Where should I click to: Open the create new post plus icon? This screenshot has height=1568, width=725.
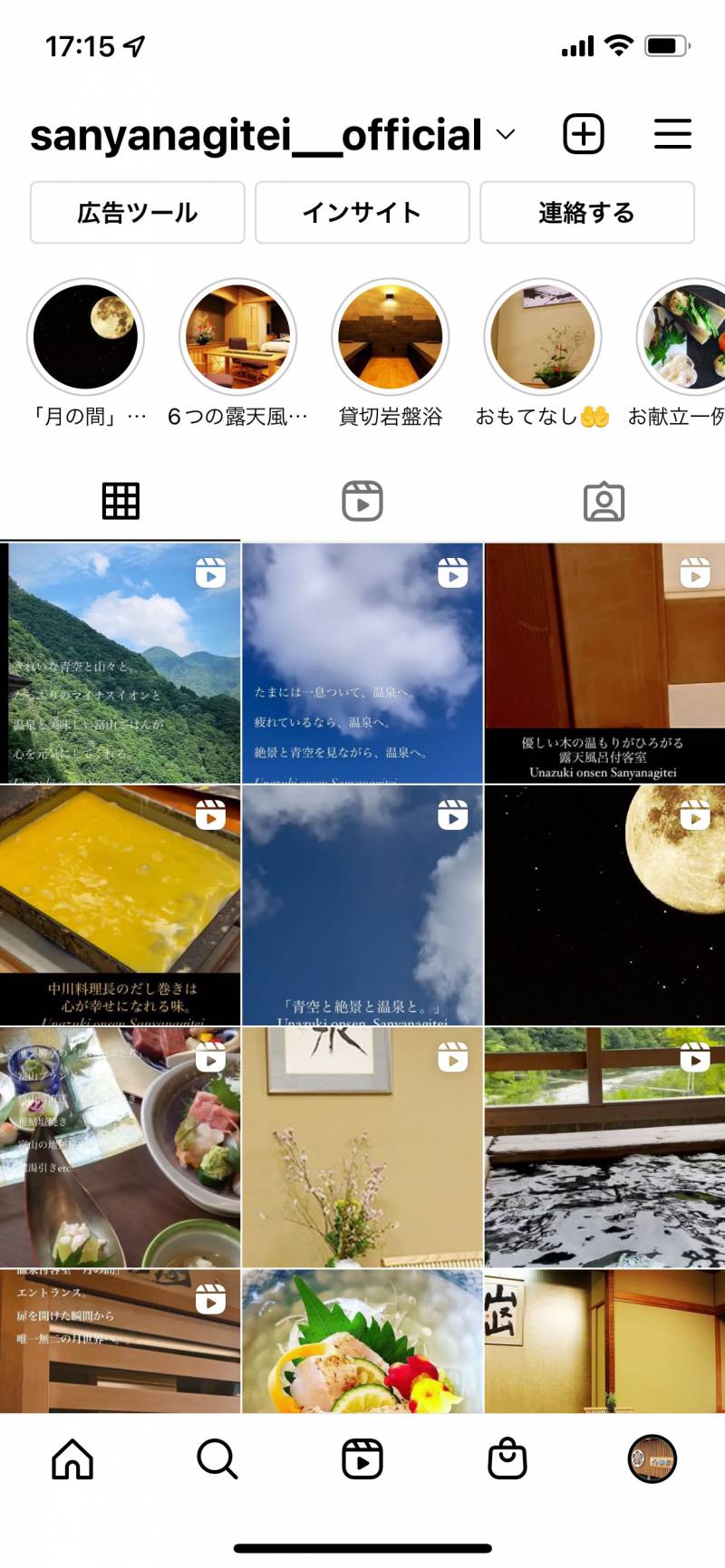[584, 134]
